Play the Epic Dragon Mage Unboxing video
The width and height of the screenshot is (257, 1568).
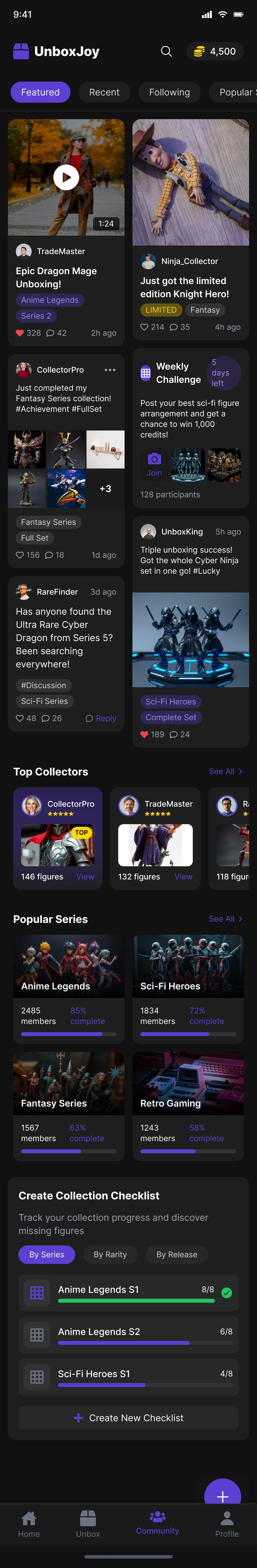pos(66,177)
